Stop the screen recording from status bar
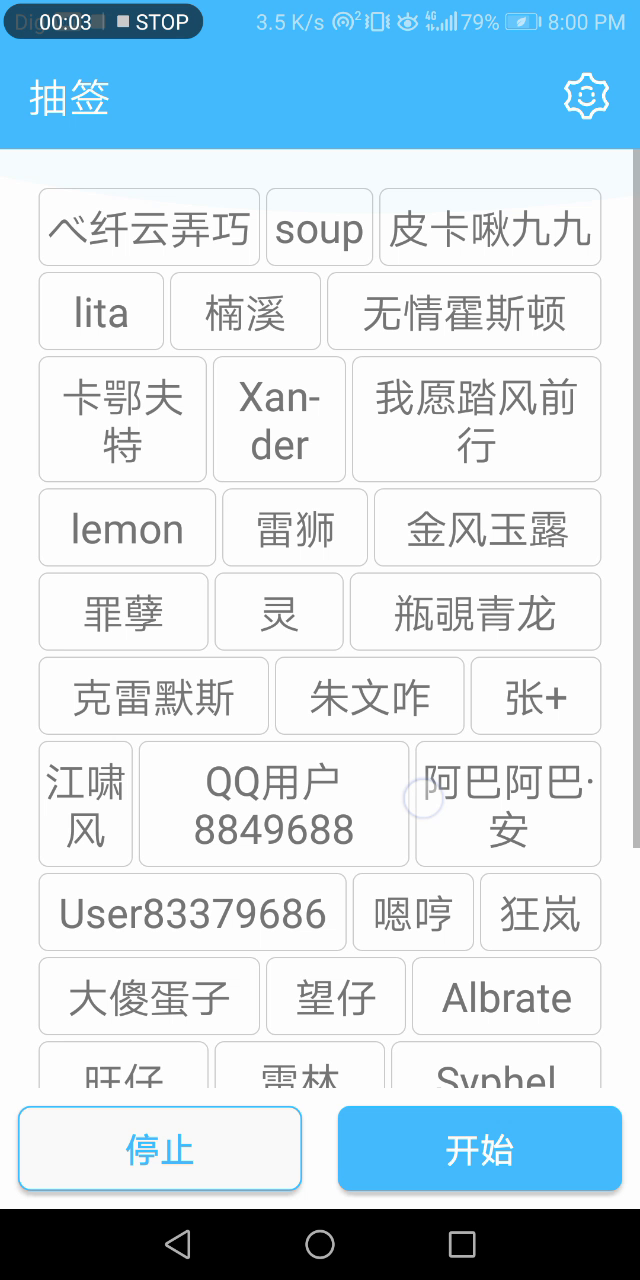Screen dimensions: 640x1280 tap(152, 22)
